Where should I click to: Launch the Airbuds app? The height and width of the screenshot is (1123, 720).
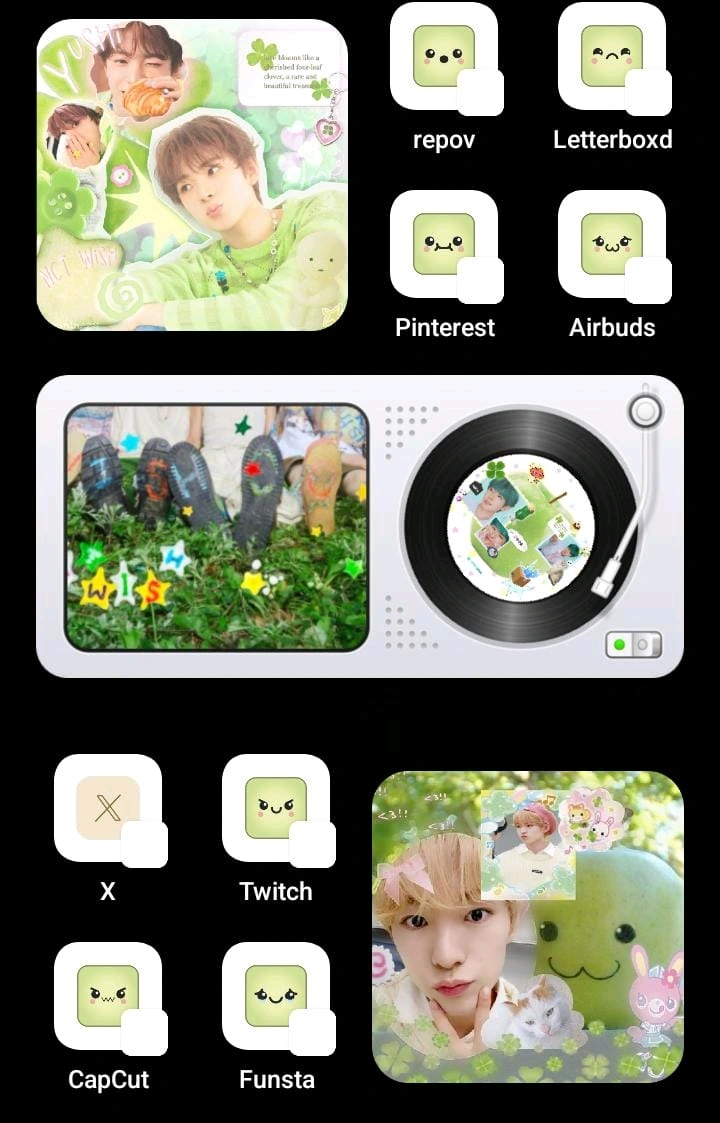(x=612, y=245)
